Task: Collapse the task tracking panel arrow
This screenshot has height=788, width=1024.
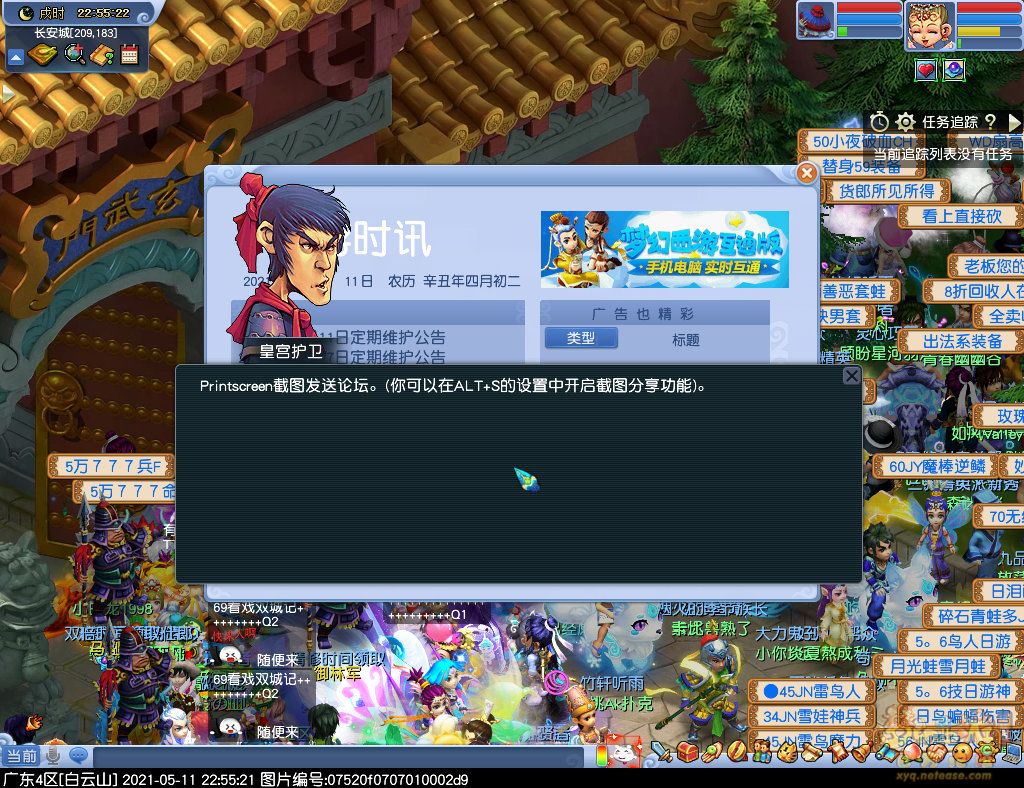Action: (1014, 122)
